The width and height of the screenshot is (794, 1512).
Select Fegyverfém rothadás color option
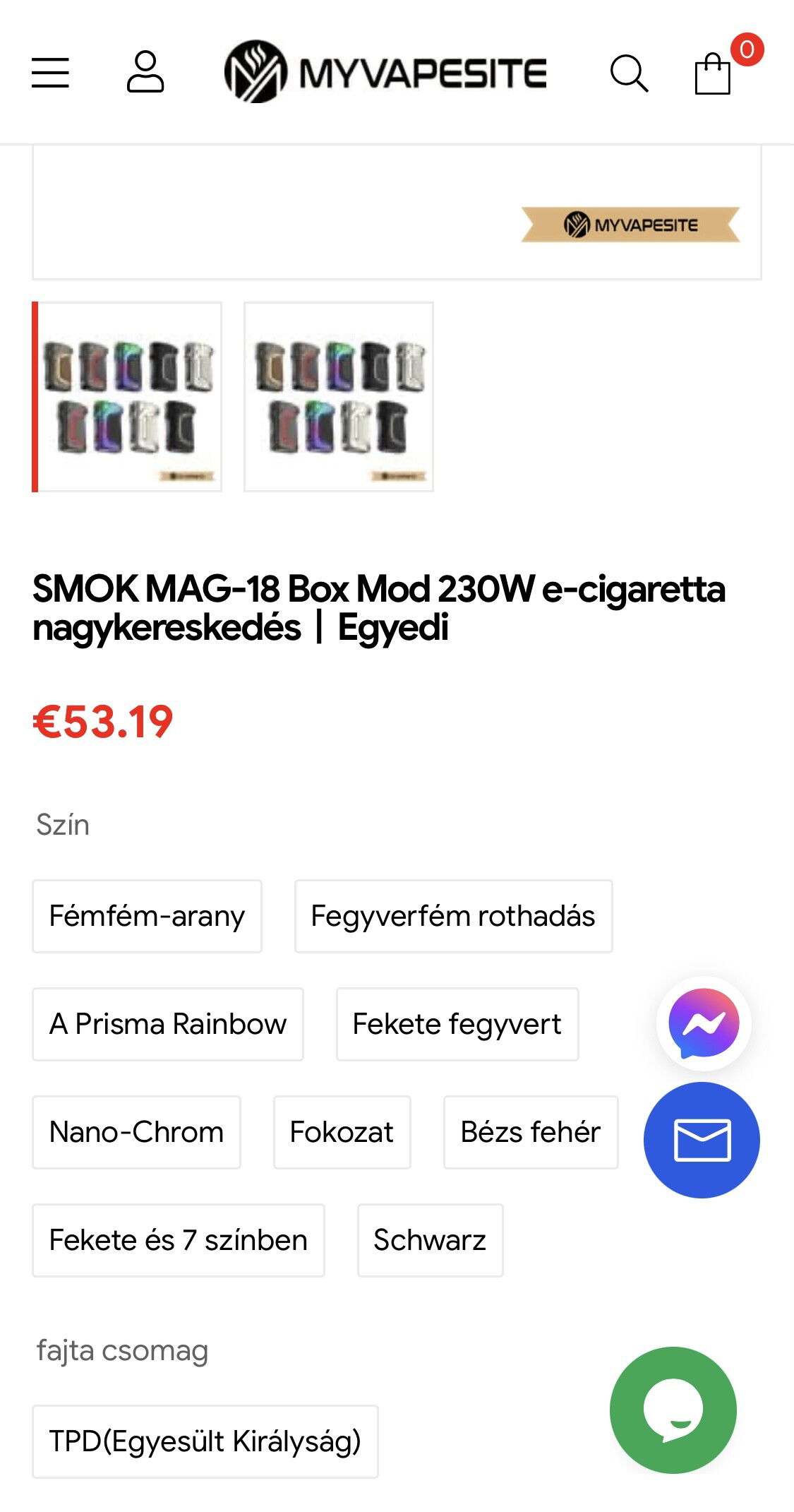[x=453, y=916]
